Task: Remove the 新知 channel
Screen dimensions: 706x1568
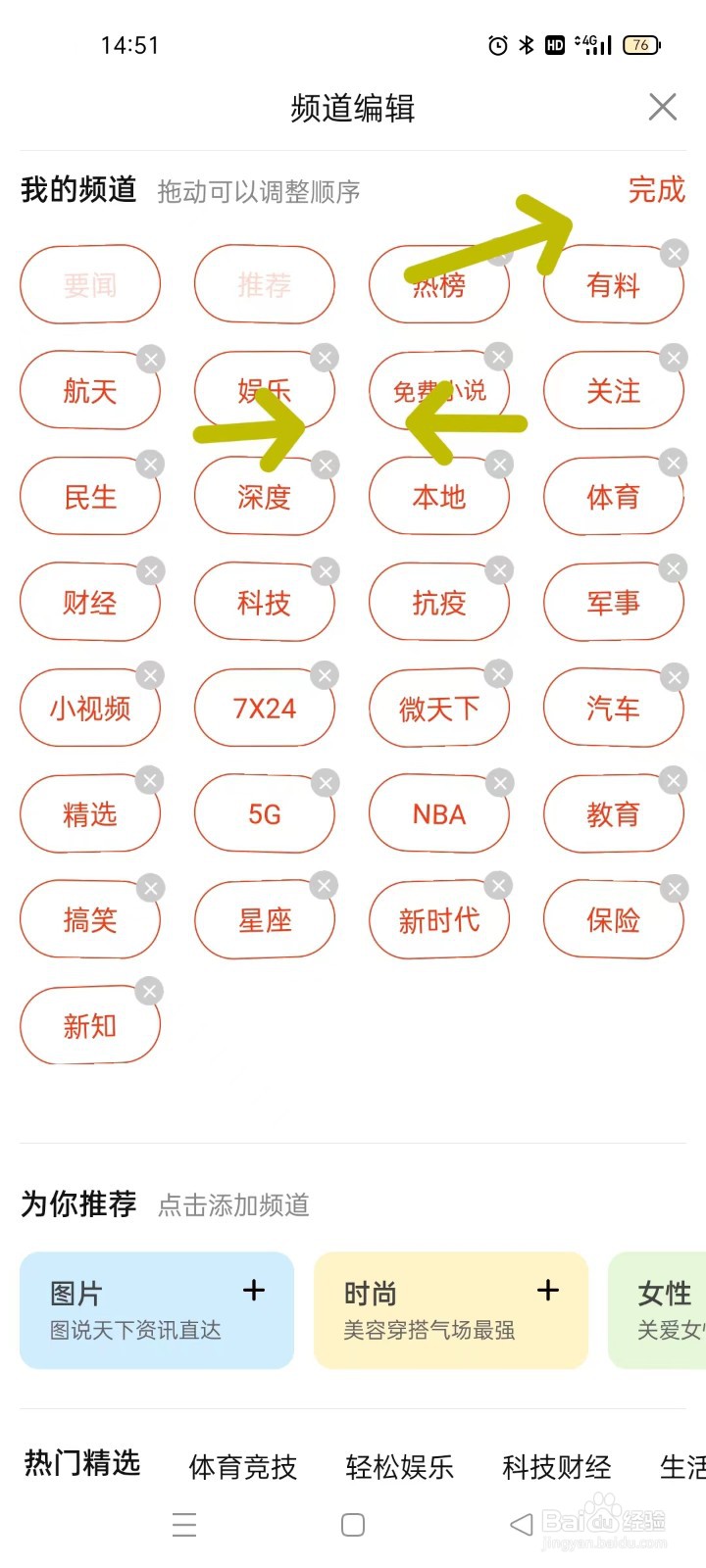Action: pos(150,992)
